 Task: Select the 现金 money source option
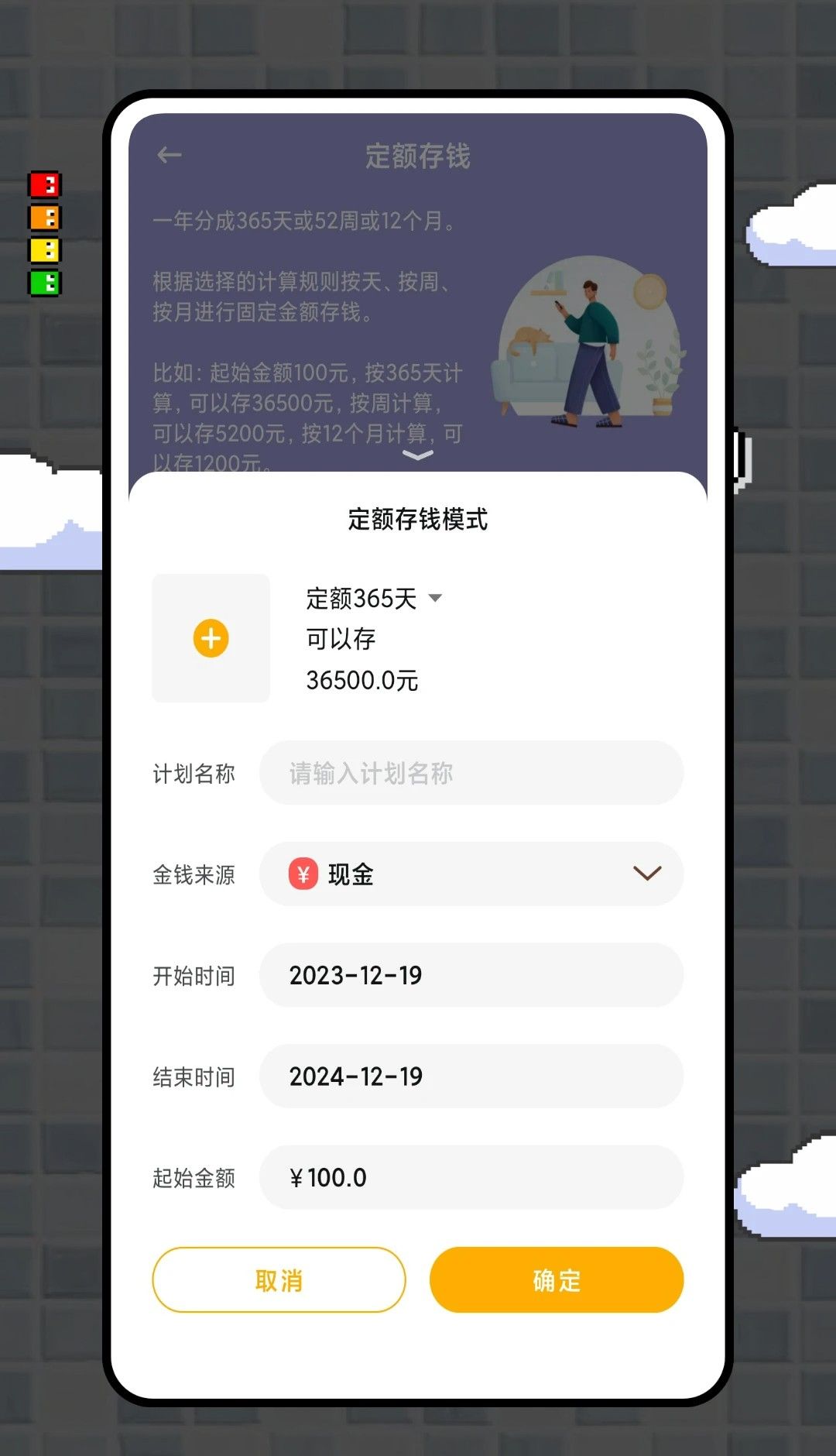point(352,874)
